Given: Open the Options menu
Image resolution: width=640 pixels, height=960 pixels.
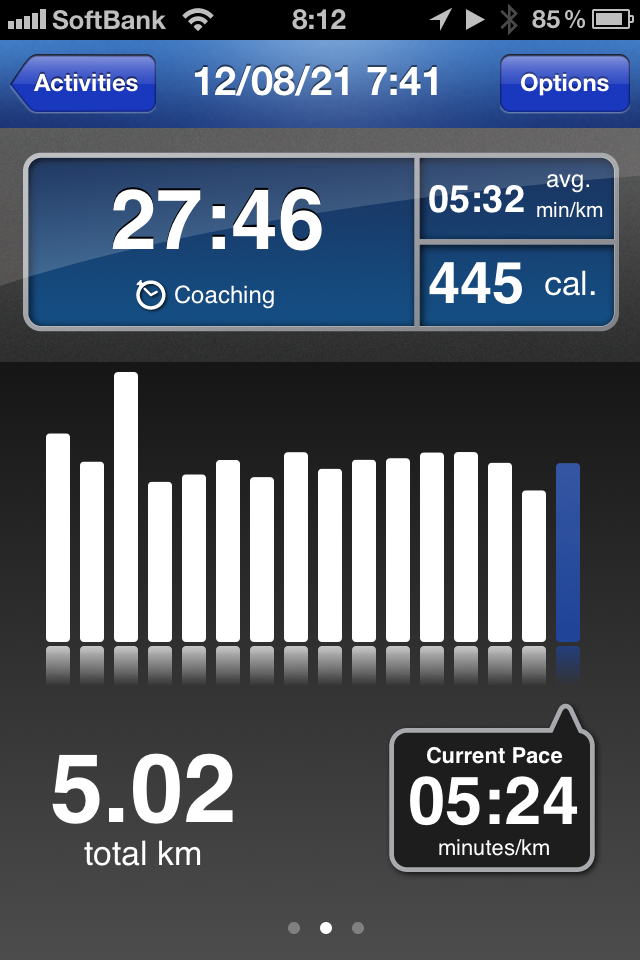Looking at the screenshot, I should 564,83.
